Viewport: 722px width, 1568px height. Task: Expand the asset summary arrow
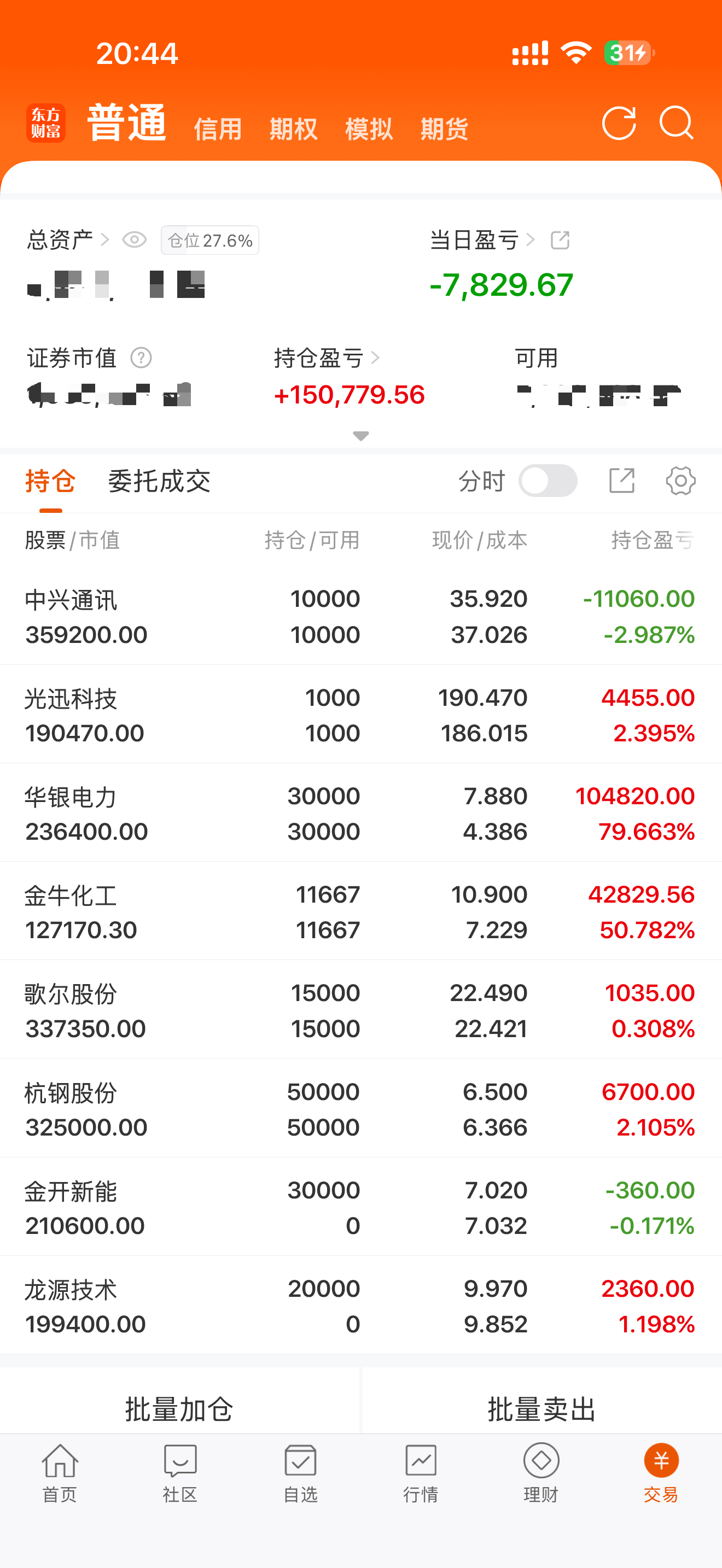361,436
